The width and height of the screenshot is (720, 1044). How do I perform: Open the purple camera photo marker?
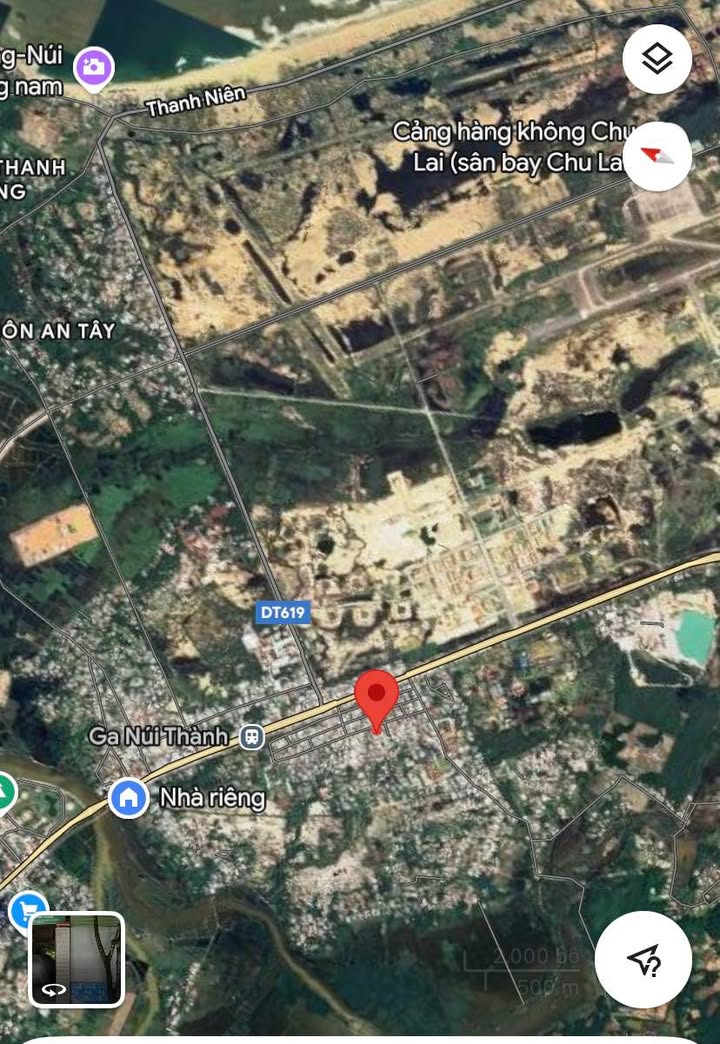pyautogui.click(x=94, y=68)
